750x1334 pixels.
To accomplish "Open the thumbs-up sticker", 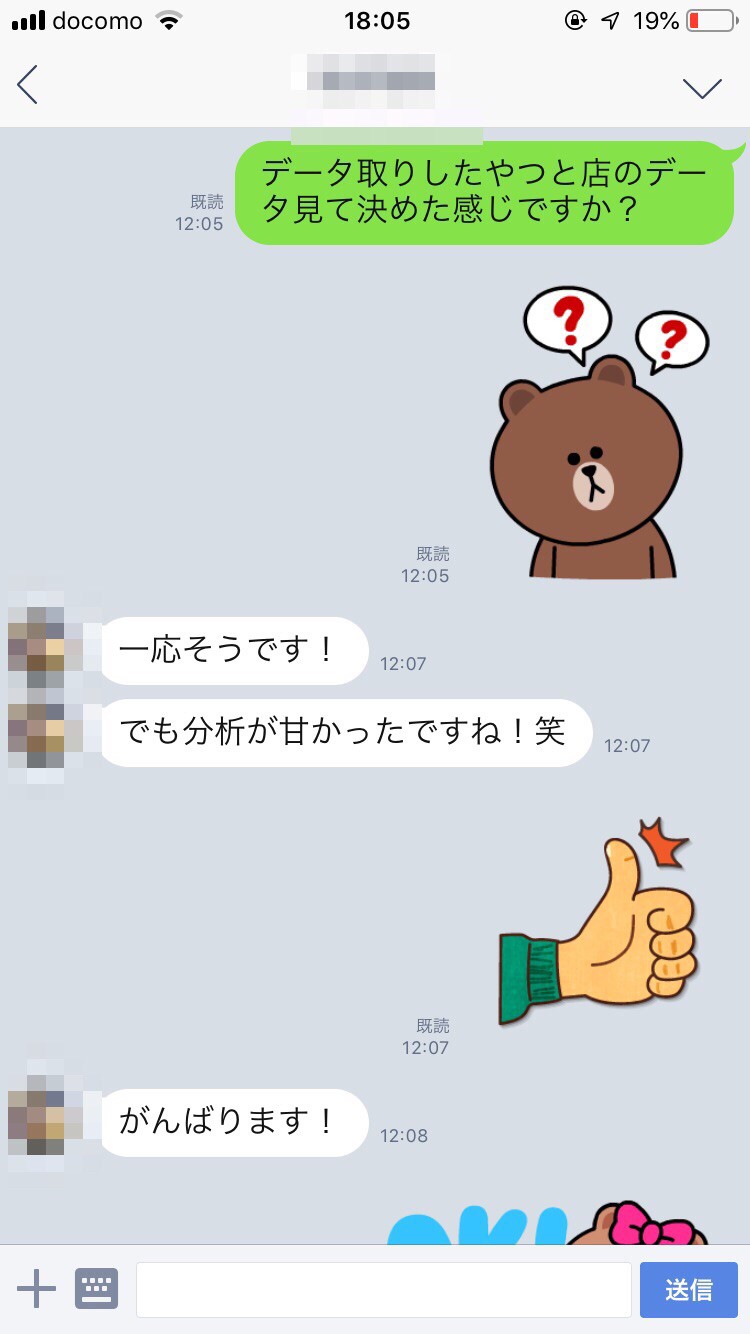I will point(598,925).
